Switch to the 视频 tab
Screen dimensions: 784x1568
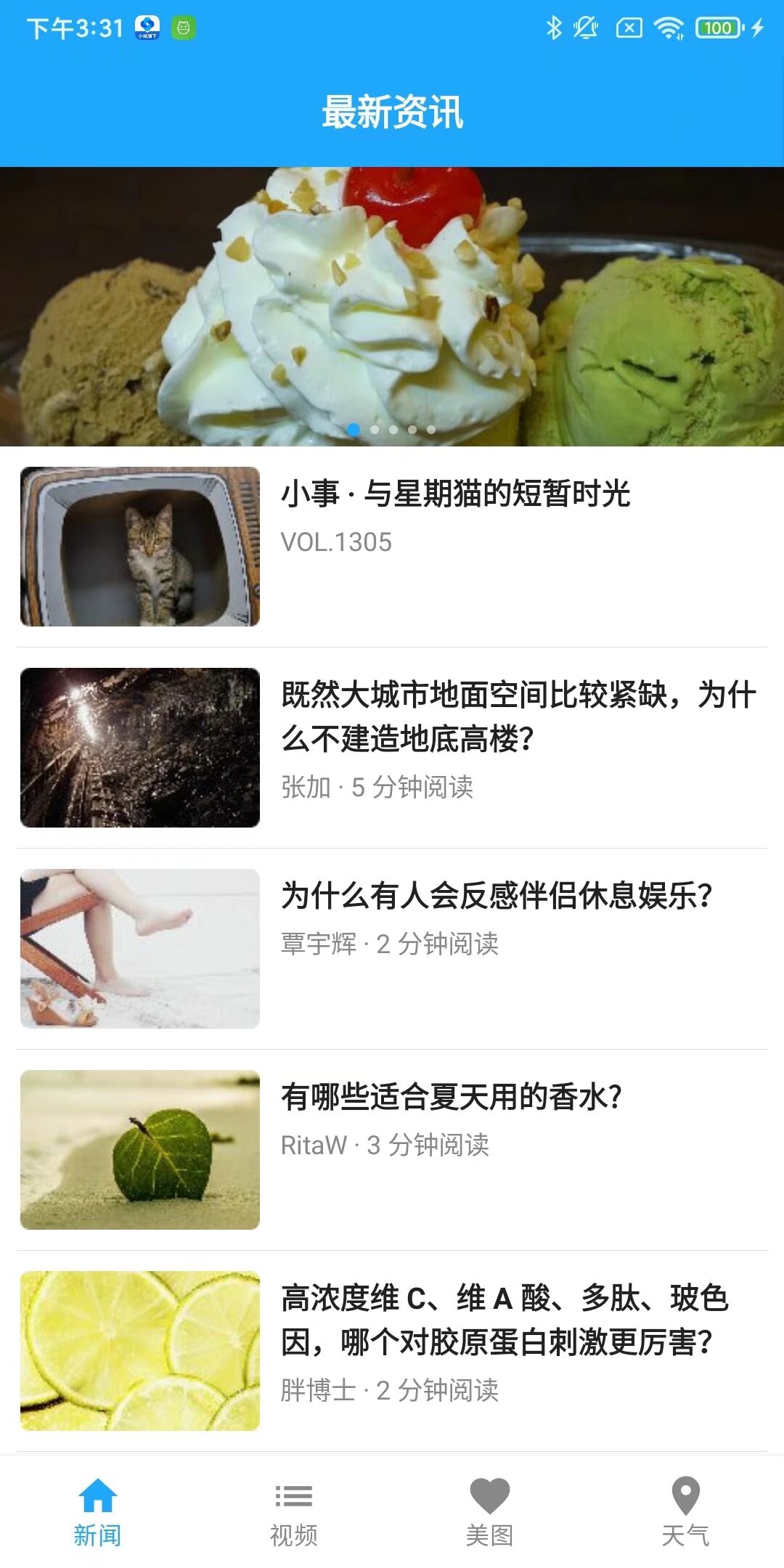coord(294,1513)
